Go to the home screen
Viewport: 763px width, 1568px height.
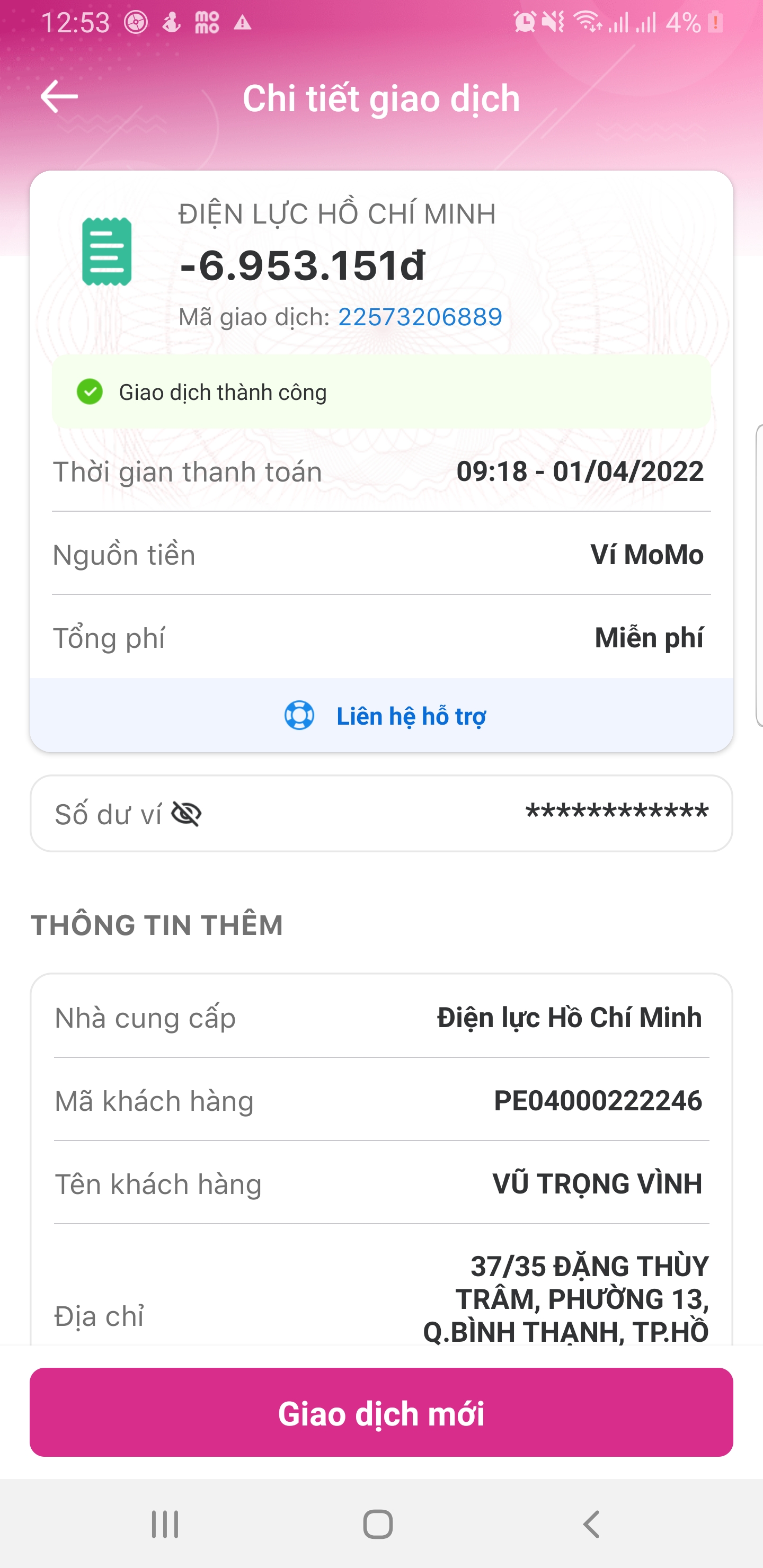[378, 1524]
